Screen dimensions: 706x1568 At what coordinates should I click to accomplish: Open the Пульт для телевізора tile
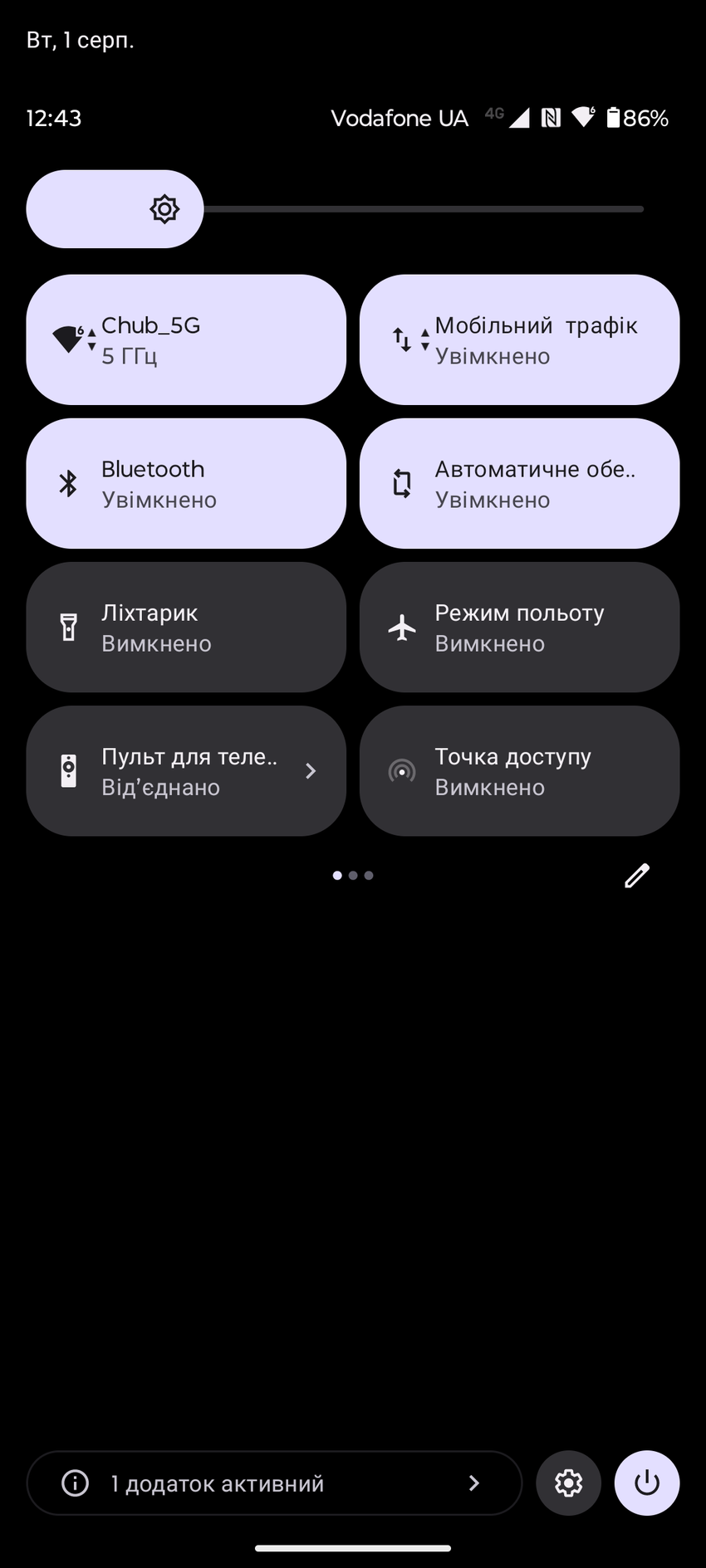click(186, 770)
